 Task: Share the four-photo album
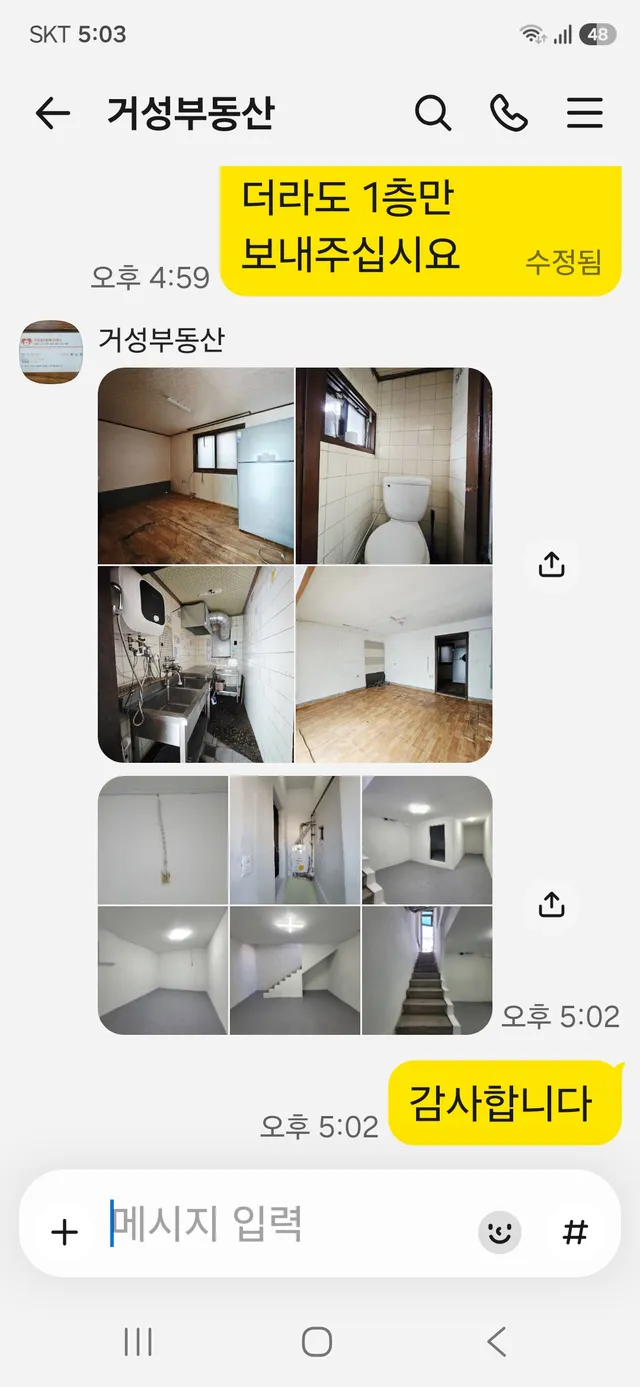[x=551, y=565]
